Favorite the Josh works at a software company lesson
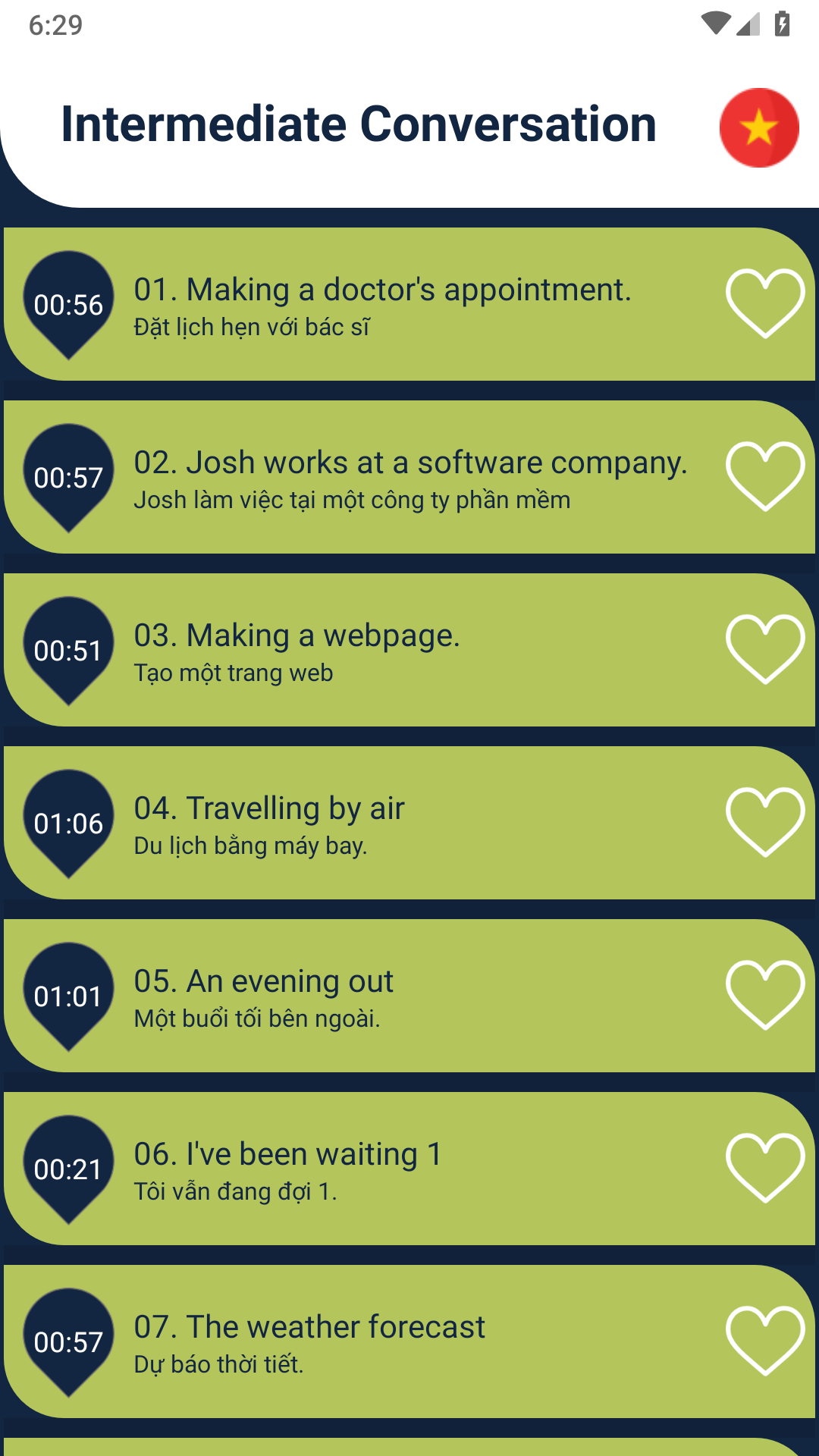Viewport: 819px width, 1456px height. [765, 476]
